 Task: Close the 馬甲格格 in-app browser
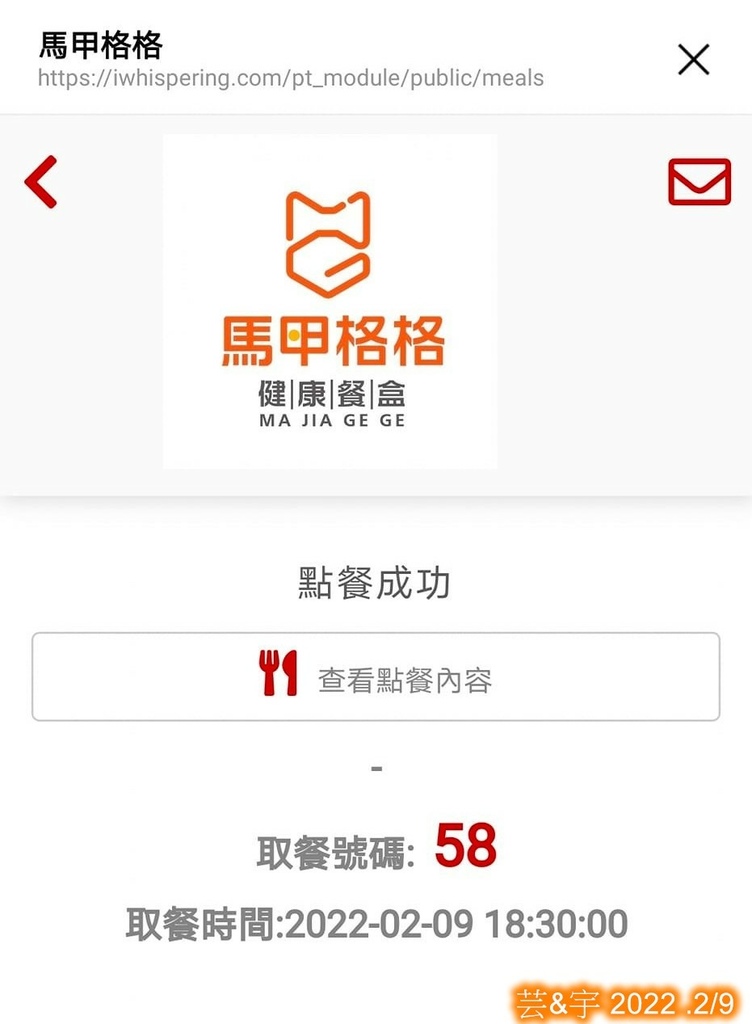[693, 60]
